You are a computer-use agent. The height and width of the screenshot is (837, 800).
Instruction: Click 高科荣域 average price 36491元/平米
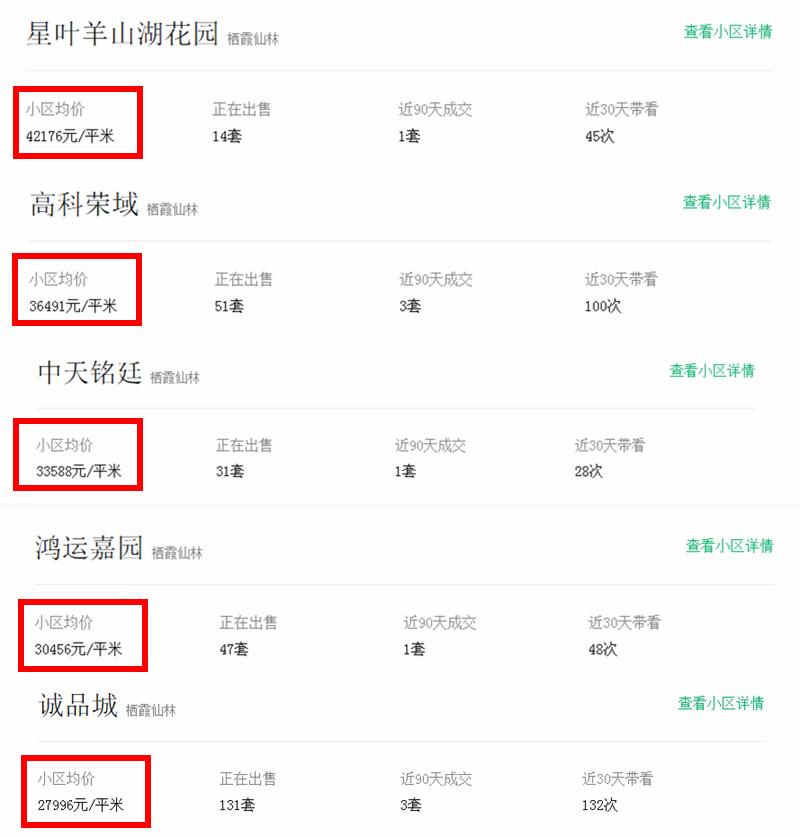pyautogui.click(x=74, y=305)
